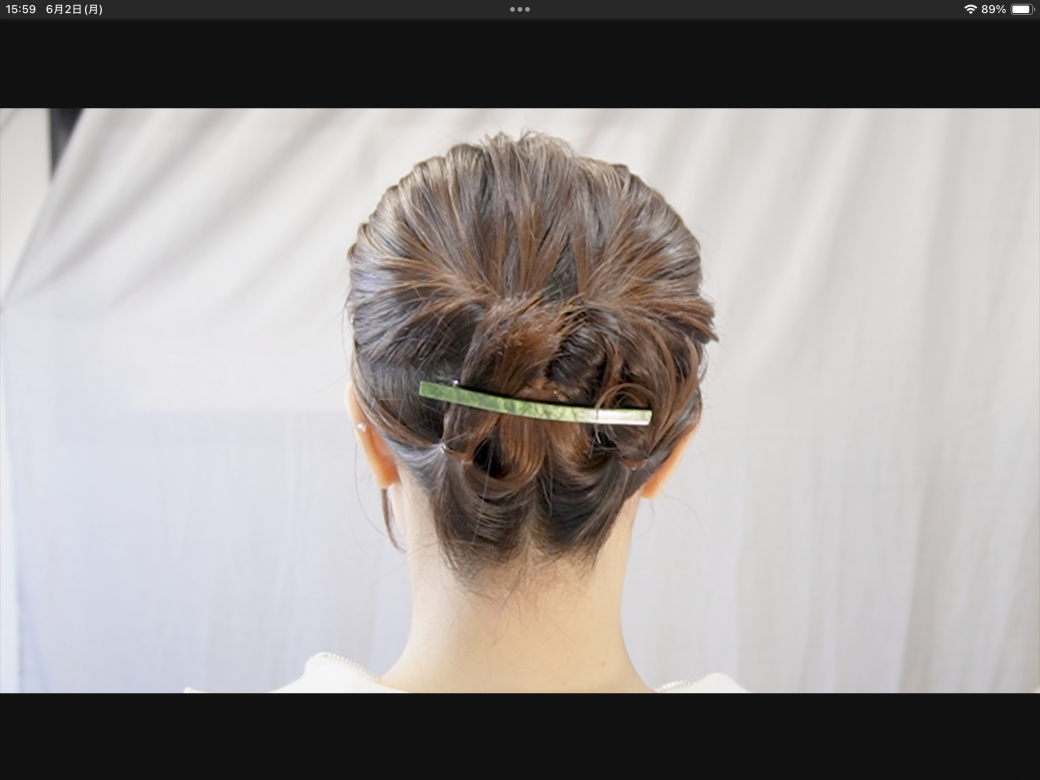The height and width of the screenshot is (780, 1040).
Task: Open the multitasking three-dot menu
Action: 519,9
